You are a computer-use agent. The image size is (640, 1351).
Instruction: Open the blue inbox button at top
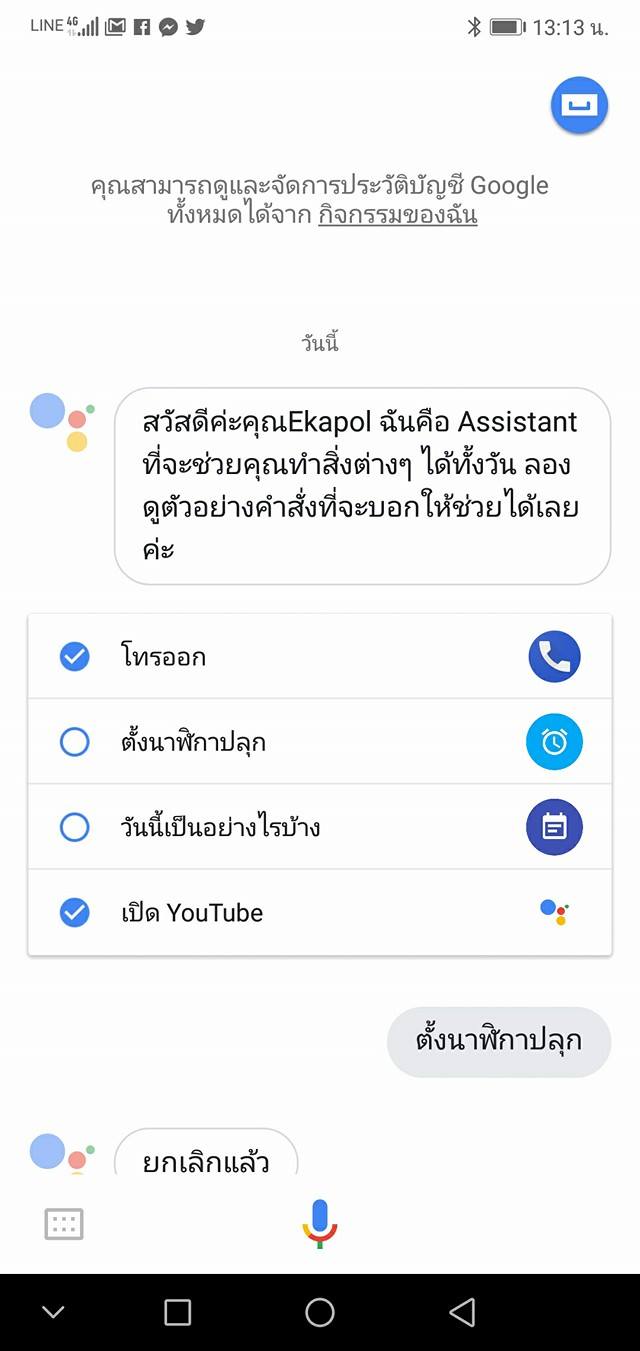click(x=579, y=104)
